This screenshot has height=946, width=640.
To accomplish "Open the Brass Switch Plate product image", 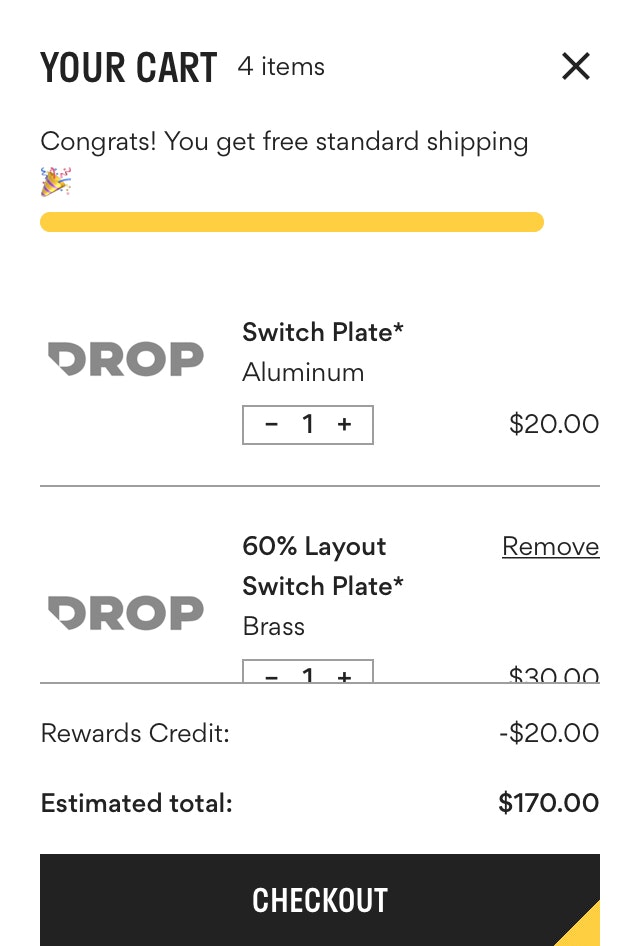I will [x=126, y=612].
